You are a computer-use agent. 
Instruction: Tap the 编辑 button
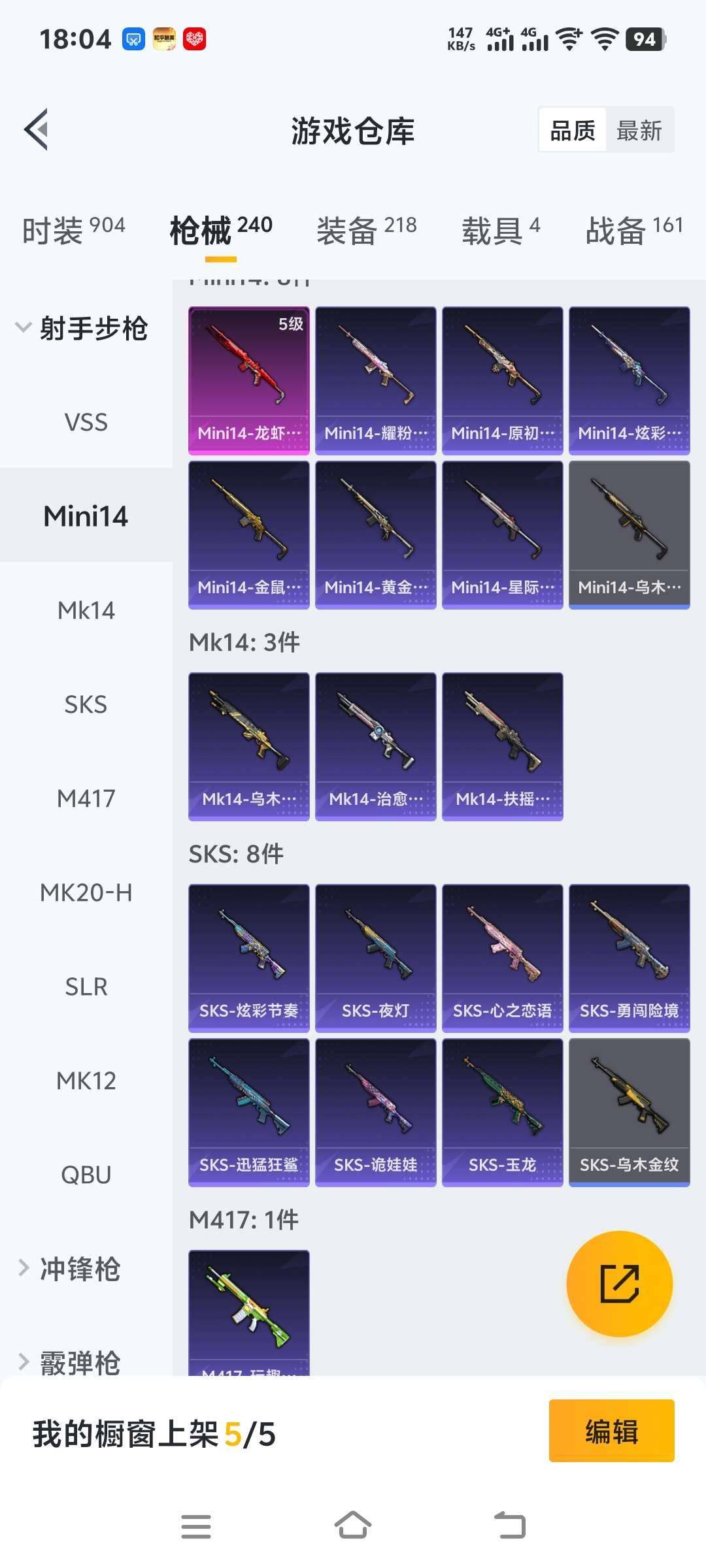pyautogui.click(x=611, y=1431)
